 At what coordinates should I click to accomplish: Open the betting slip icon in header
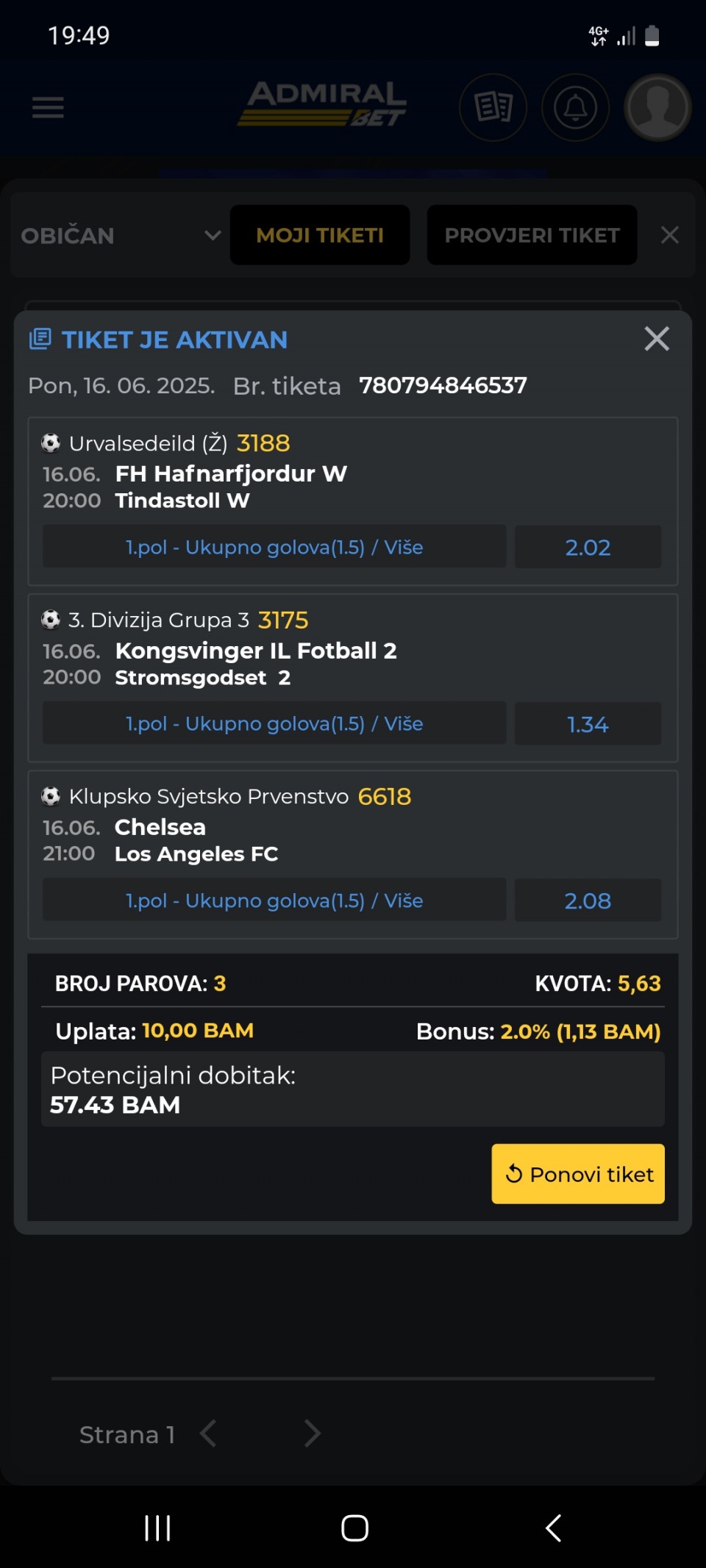pos(493,107)
